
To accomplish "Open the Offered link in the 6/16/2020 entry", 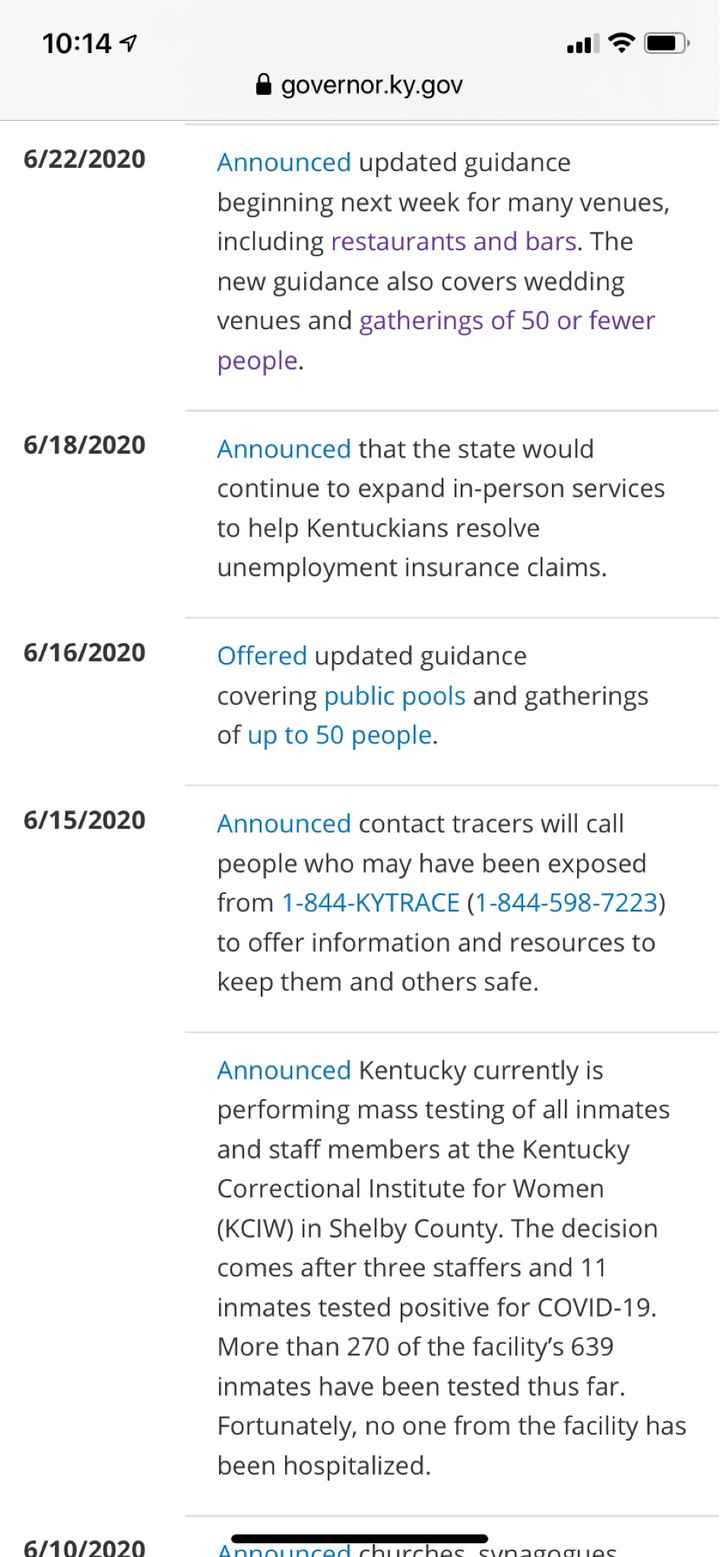I will point(262,656).
